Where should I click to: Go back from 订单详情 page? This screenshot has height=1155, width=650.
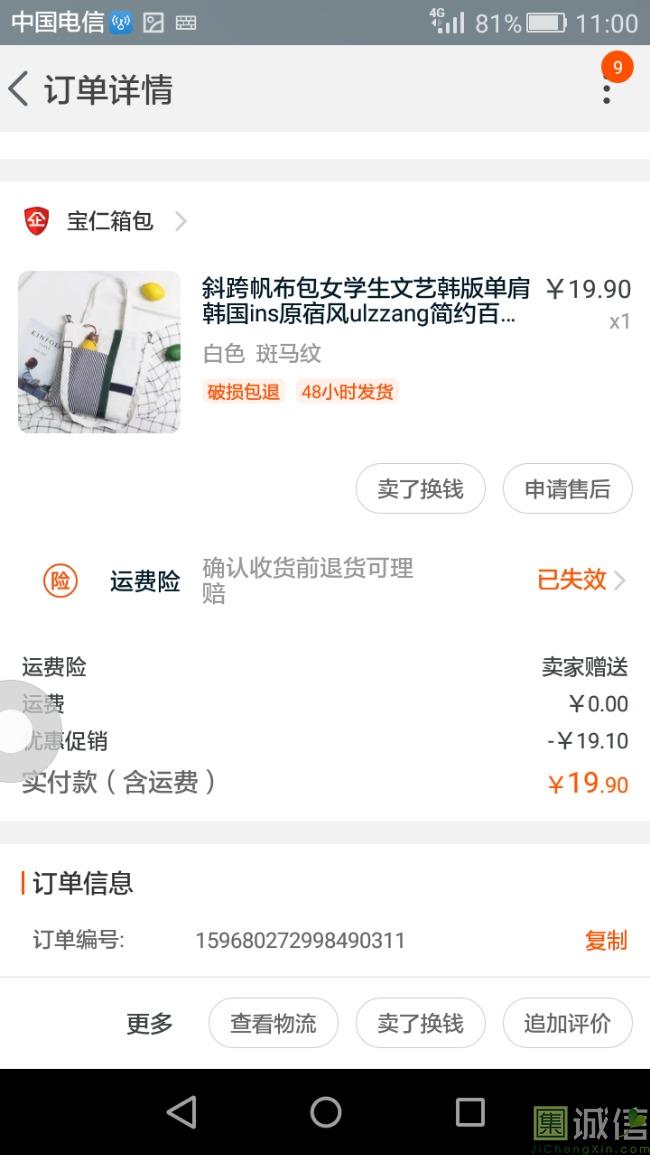[x=20, y=89]
